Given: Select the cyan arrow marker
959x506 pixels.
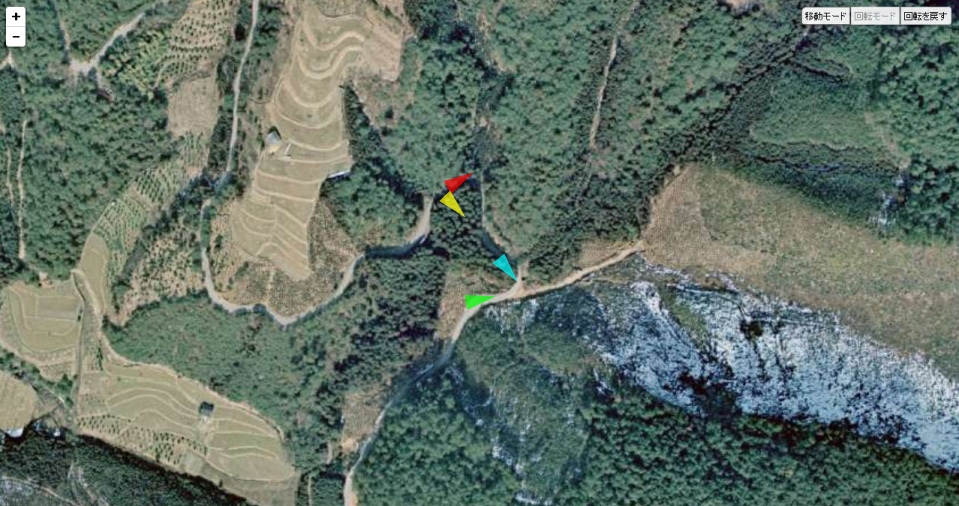Looking at the screenshot, I should click(x=505, y=266).
